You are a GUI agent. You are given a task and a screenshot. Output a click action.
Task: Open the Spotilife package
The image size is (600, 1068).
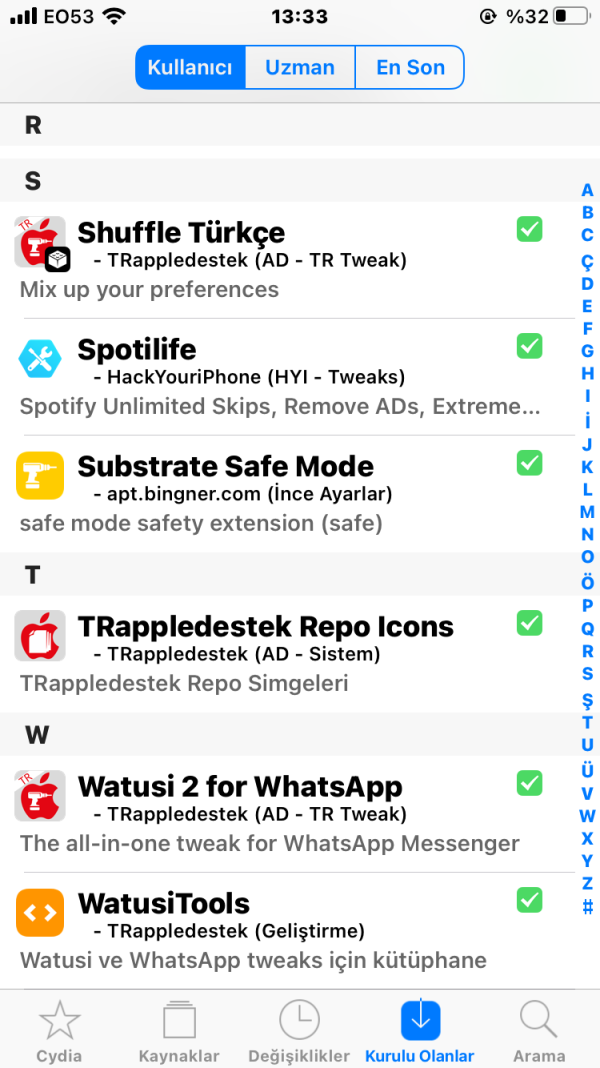(280, 377)
